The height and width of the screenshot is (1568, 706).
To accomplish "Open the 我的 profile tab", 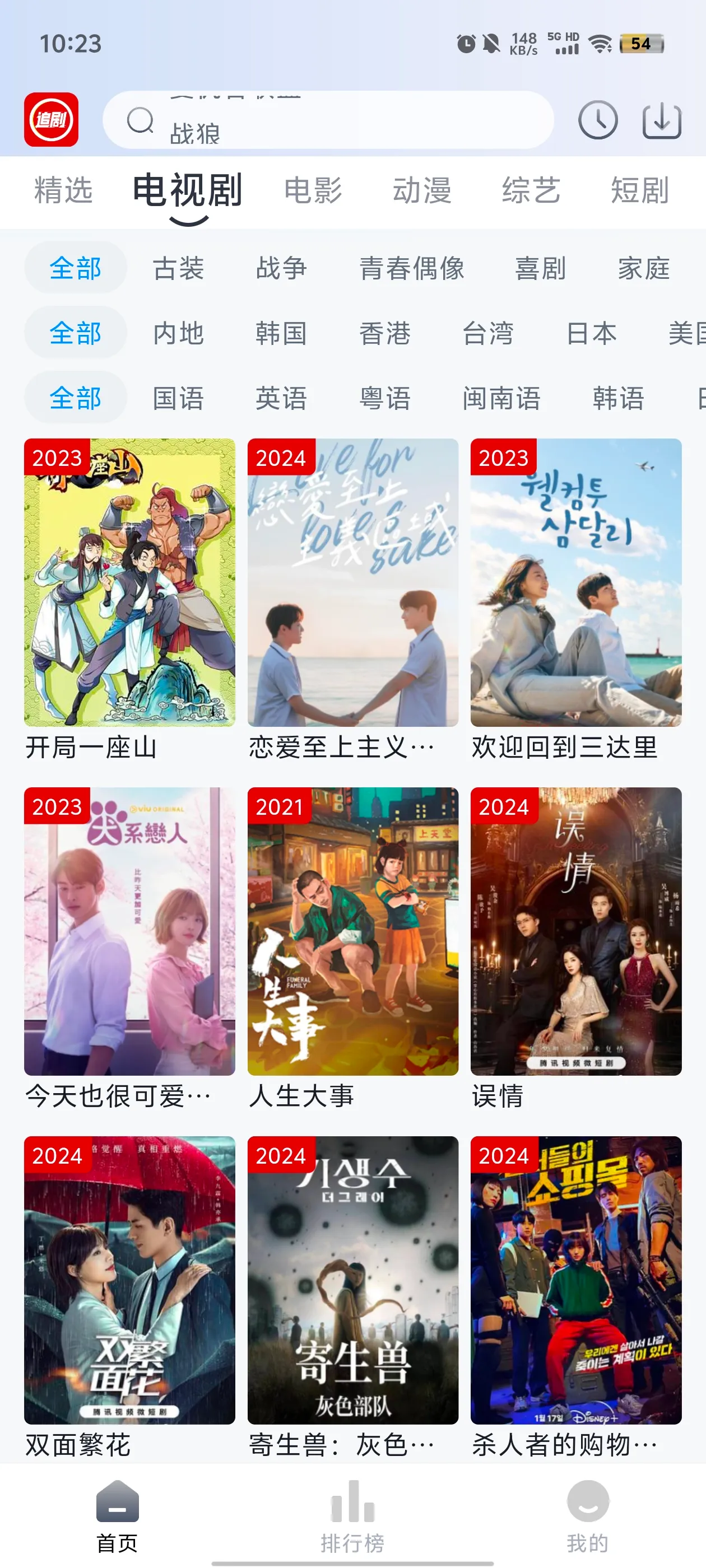I will pyautogui.click(x=588, y=1516).
